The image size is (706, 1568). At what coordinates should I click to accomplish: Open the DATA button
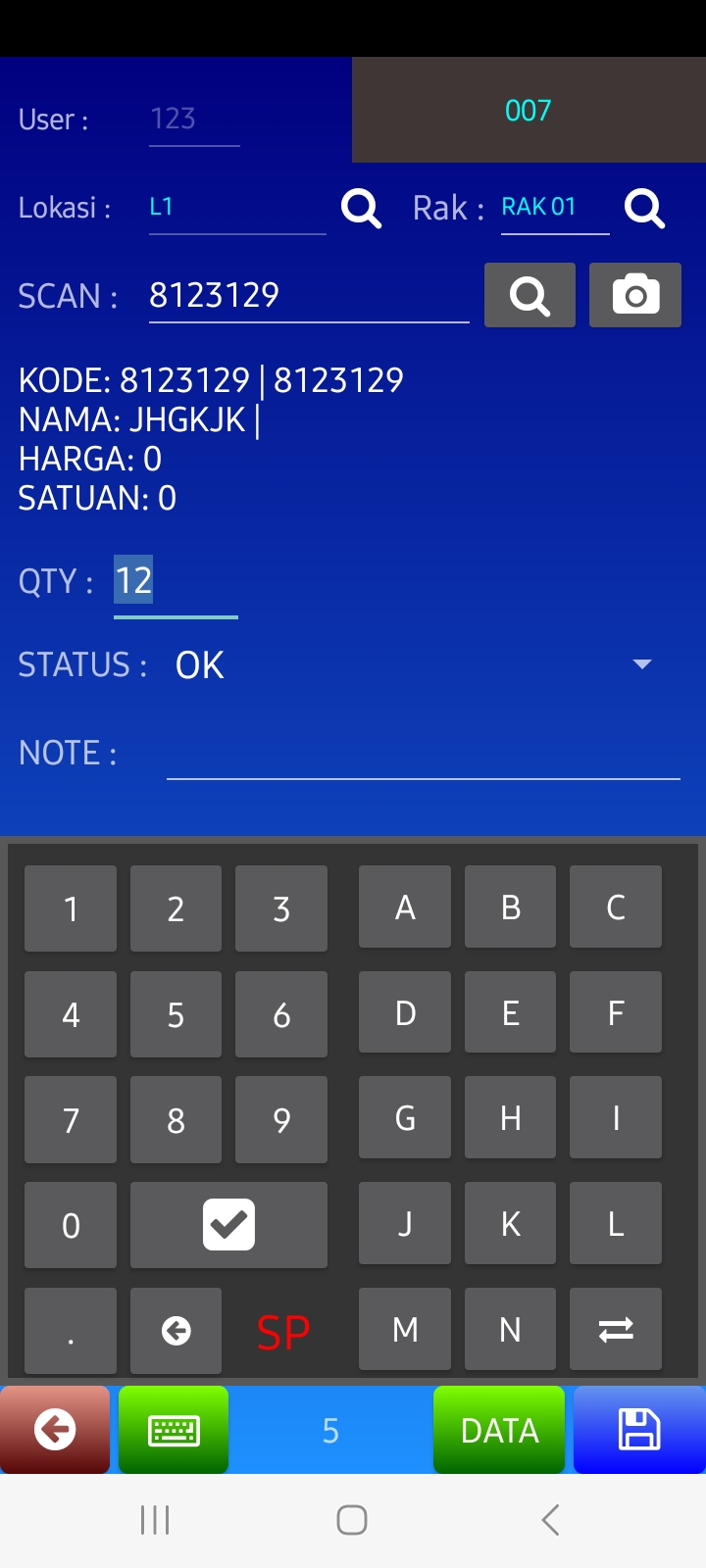(499, 1430)
